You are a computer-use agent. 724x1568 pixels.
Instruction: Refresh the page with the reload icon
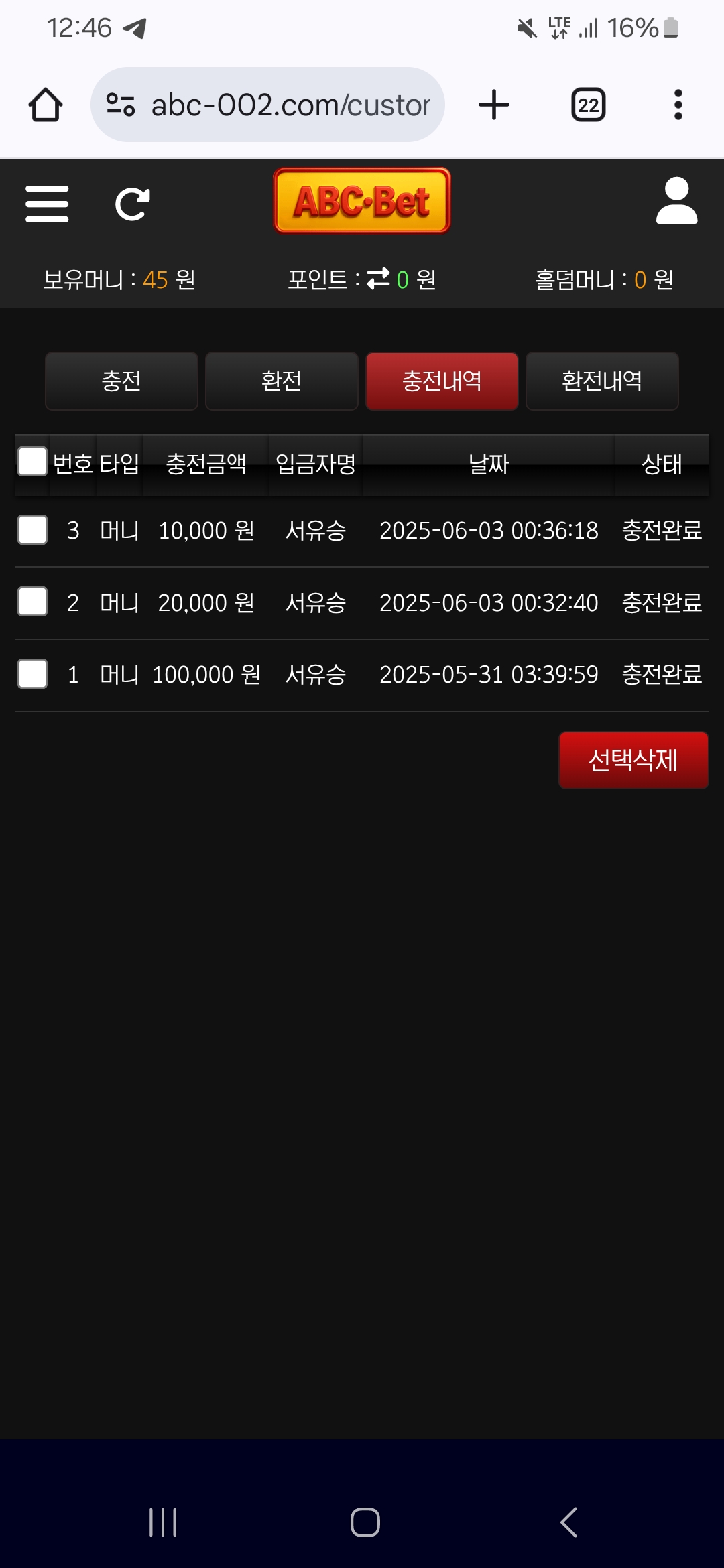[x=132, y=204]
